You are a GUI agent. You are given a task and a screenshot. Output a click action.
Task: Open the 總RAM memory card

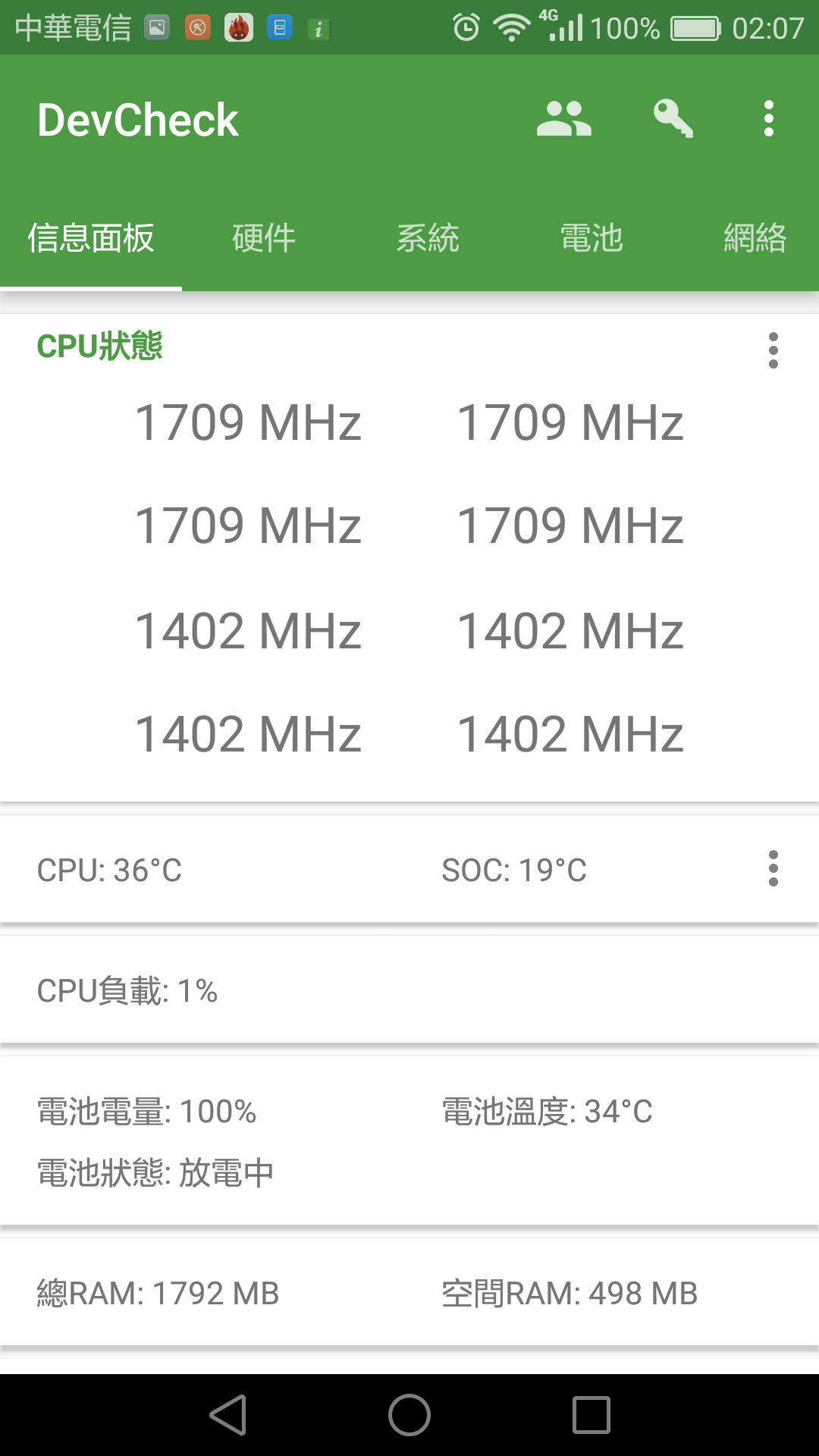point(409,1293)
